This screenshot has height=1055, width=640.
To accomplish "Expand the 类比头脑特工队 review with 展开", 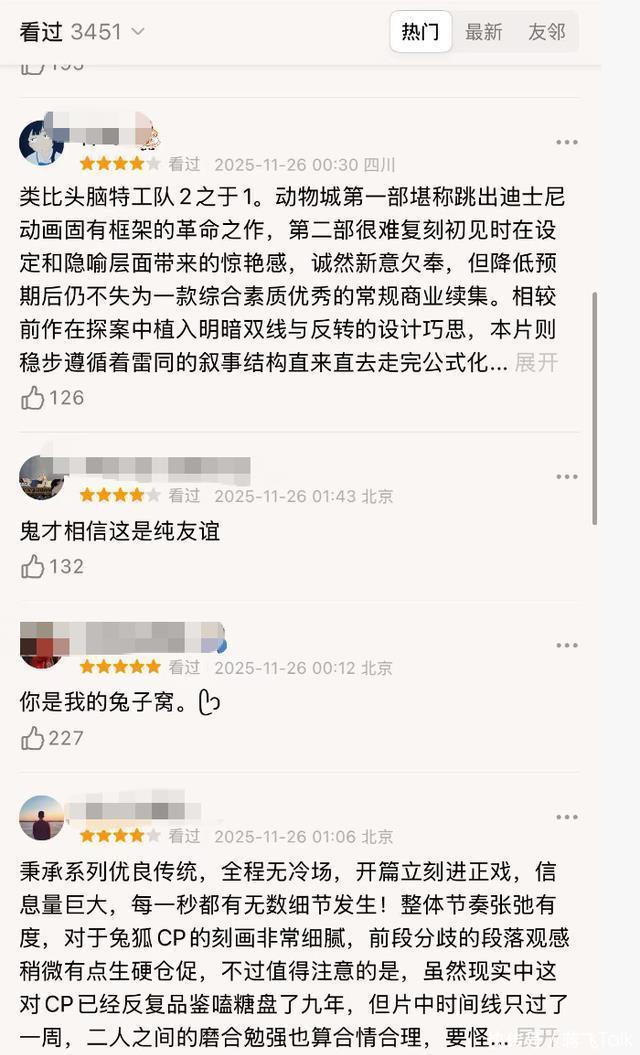I will coord(536,362).
